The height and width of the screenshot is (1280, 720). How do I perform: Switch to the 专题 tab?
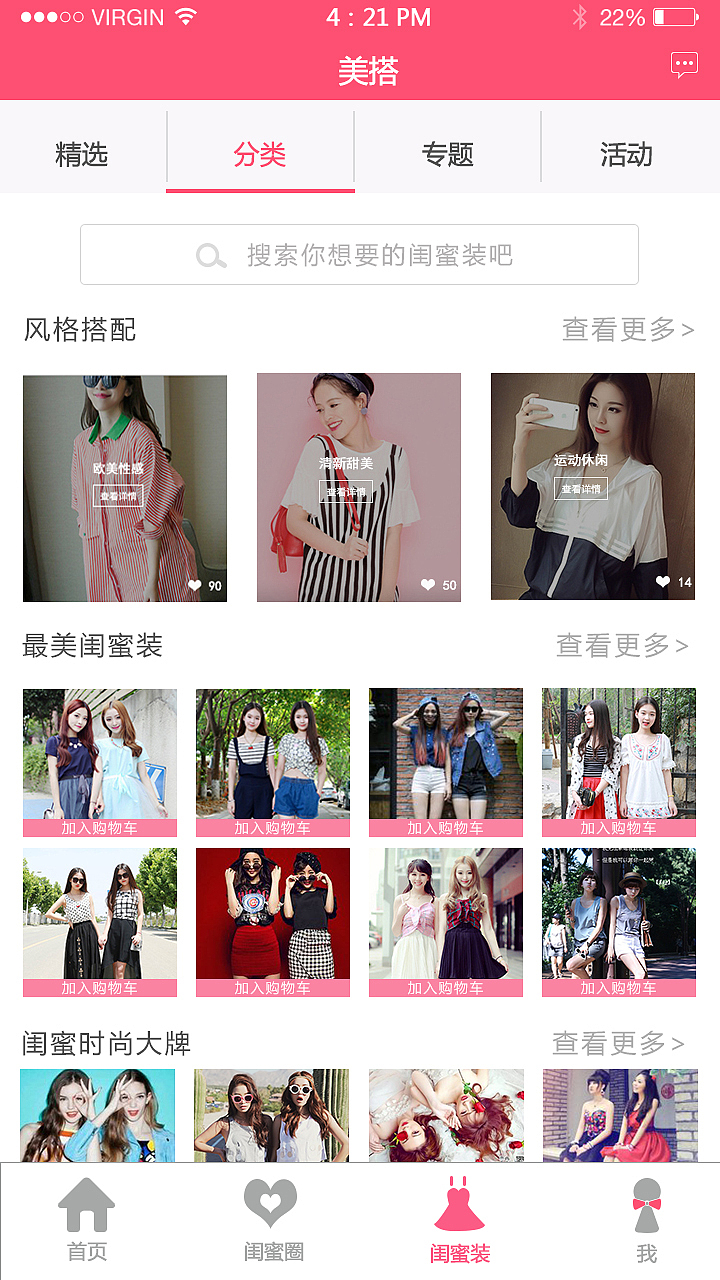448,155
